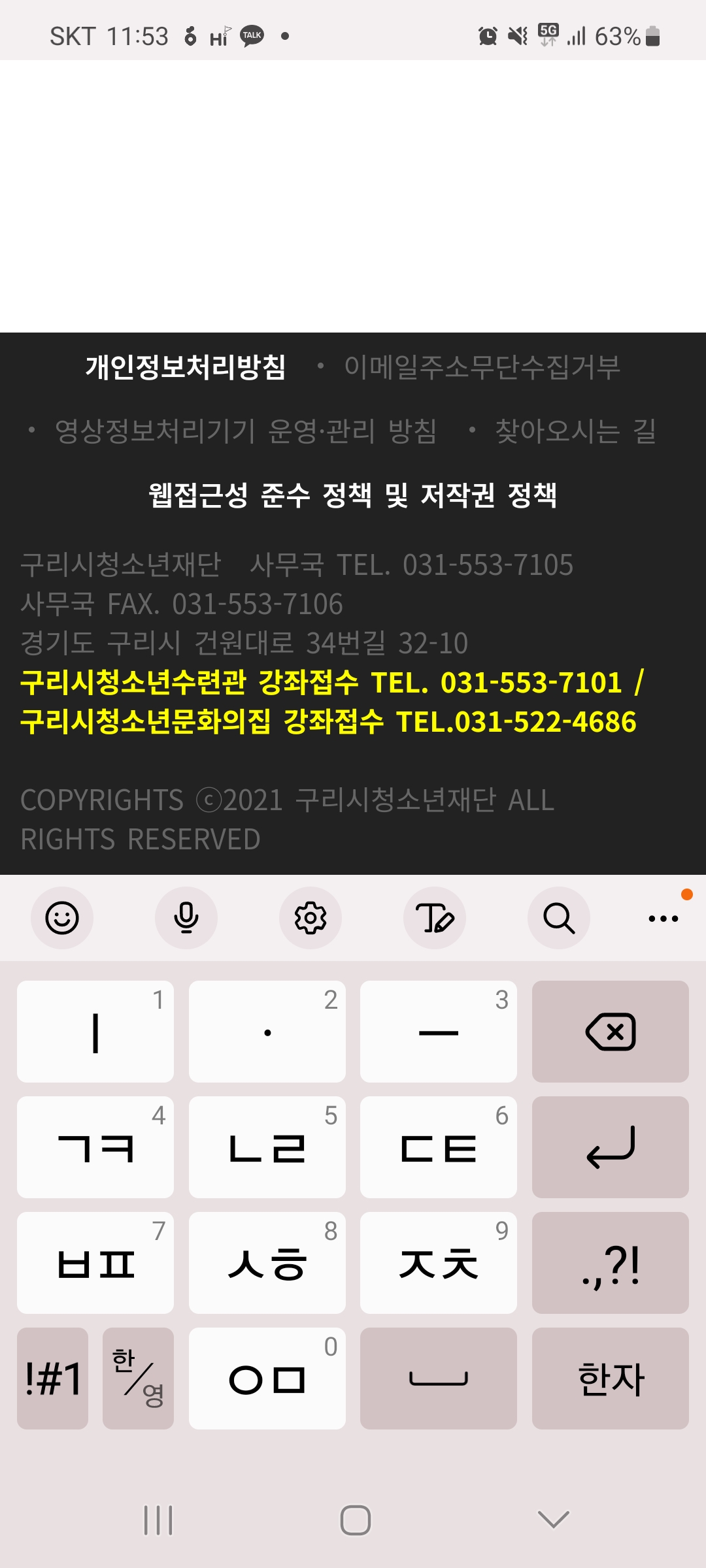This screenshot has height=1568, width=706.
Task: Tap the ㄱㅋ key
Action: click(x=95, y=1147)
